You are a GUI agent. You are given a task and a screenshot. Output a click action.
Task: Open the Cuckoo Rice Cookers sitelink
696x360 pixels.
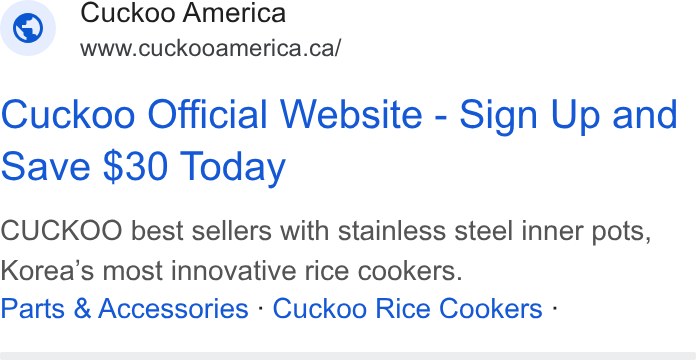coord(407,309)
